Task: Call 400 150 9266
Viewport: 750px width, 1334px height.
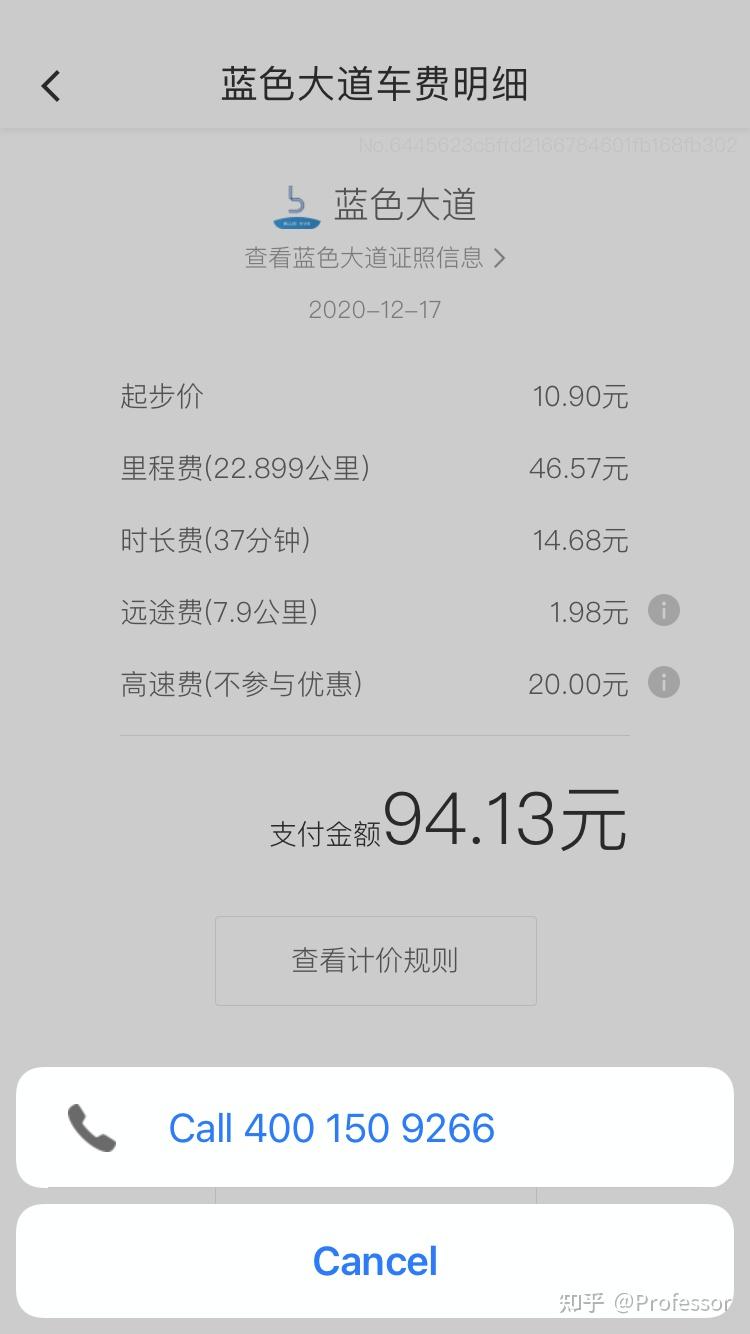Action: coord(374,1127)
